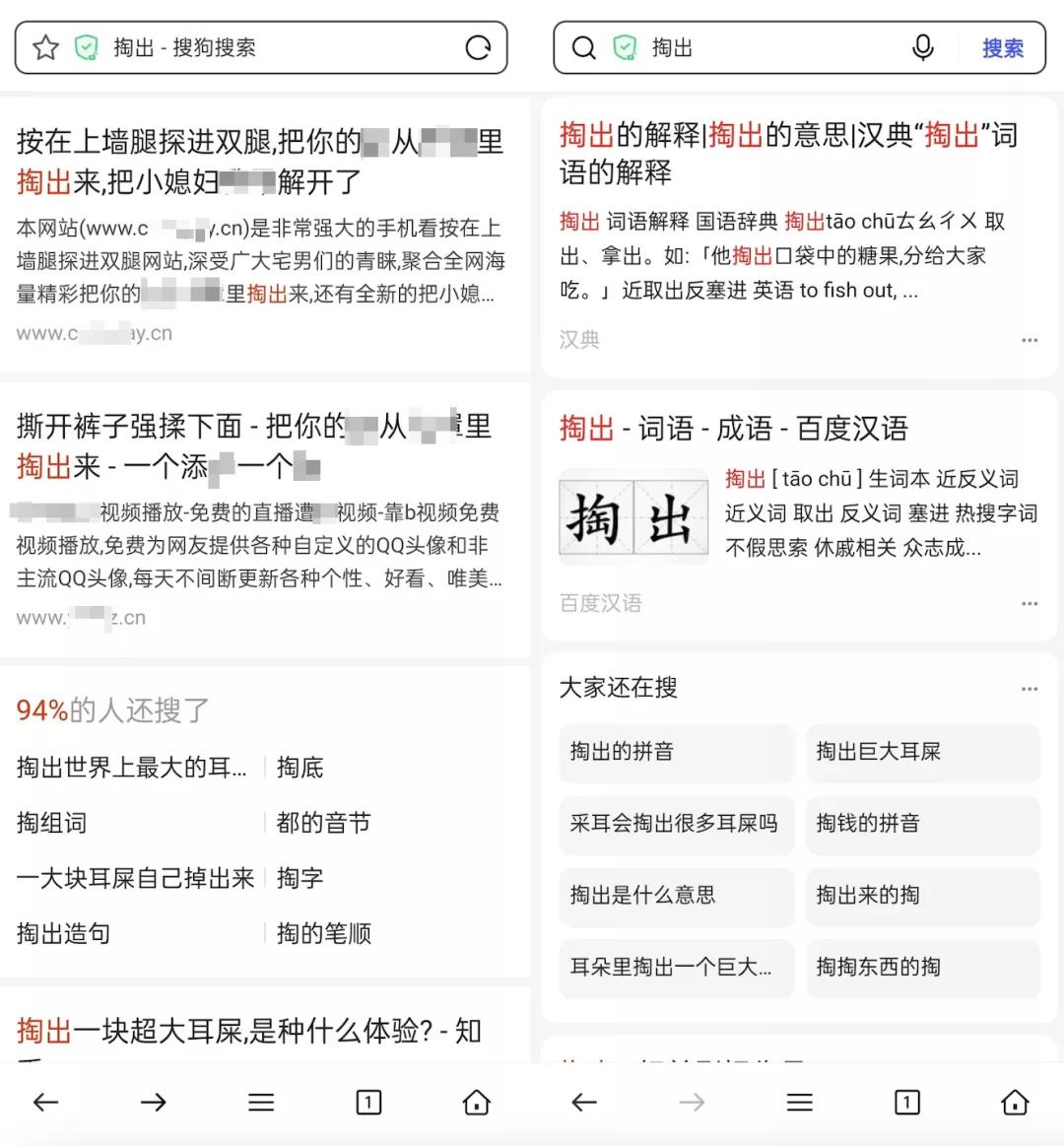The width and height of the screenshot is (1064, 1146).
Task: Tap the magnifier search icon
Action: (x=582, y=47)
